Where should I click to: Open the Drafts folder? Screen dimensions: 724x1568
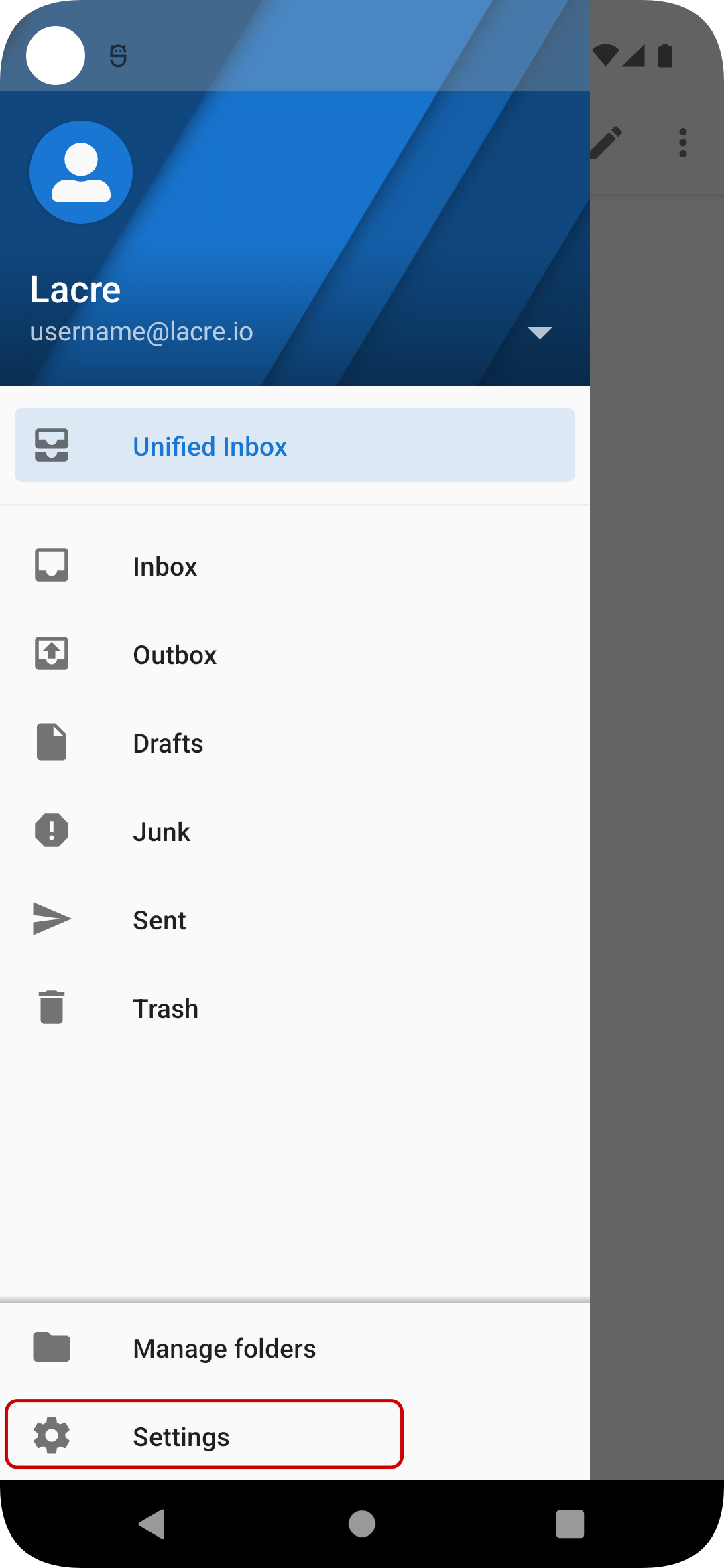(295, 743)
